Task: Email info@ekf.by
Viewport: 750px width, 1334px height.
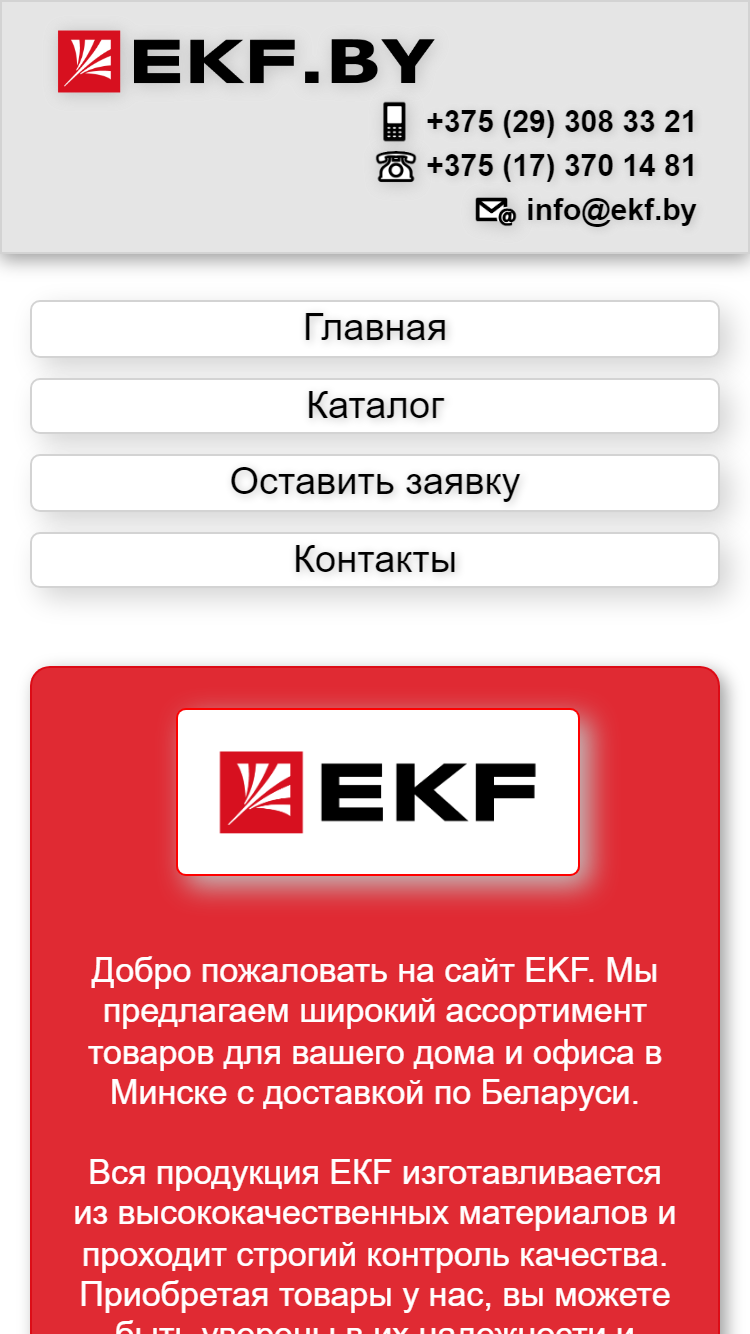Action: pos(611,210)
